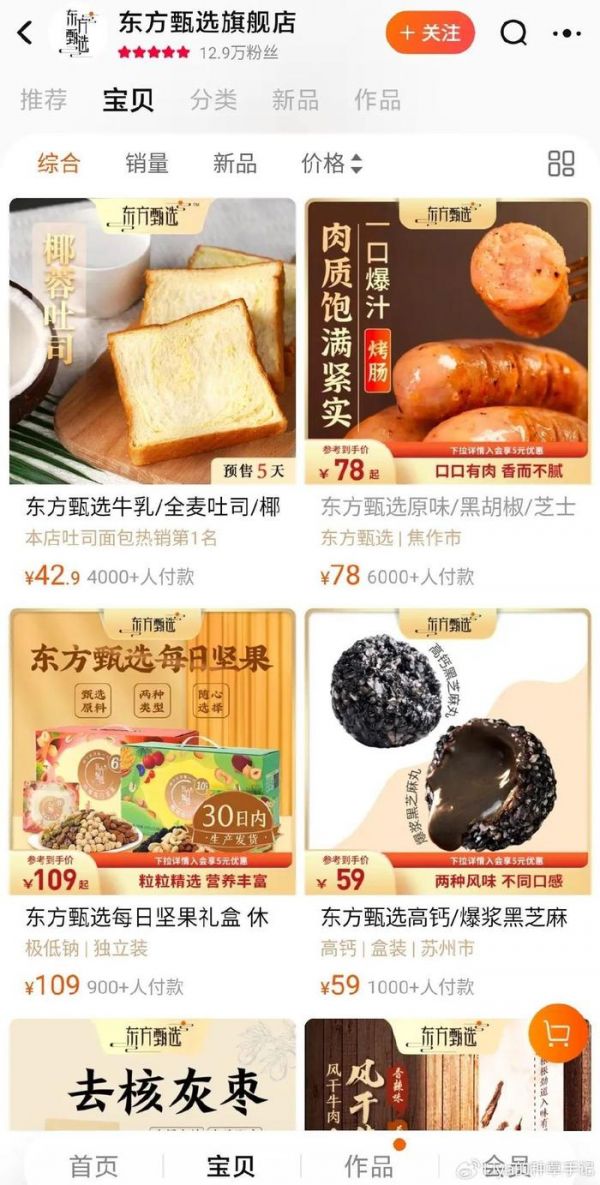Switch to the 分类 tab
Screen dimensions: 600x1185
click(x=214, y=100)
